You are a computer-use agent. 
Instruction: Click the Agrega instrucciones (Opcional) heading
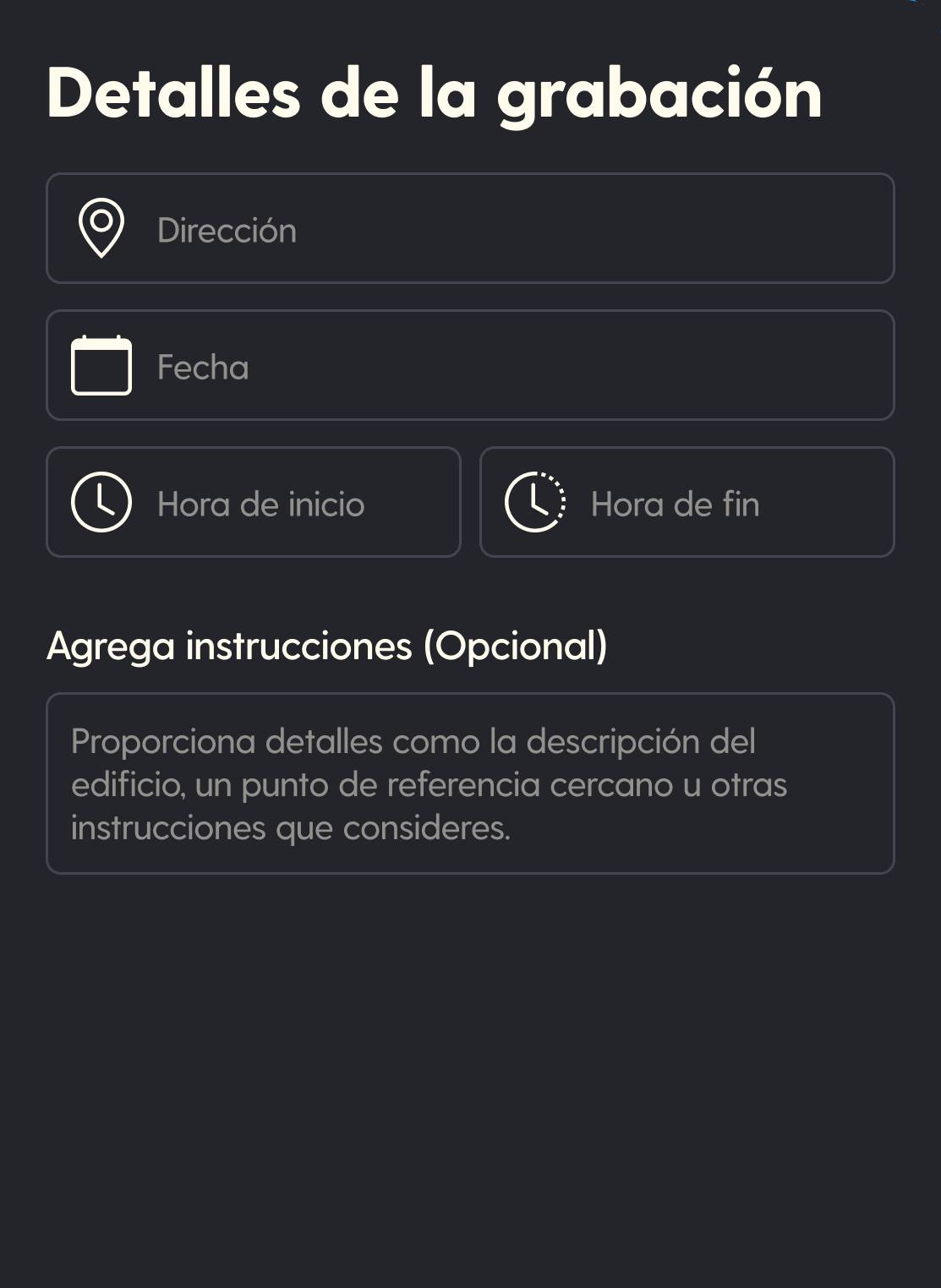point(328,646)
